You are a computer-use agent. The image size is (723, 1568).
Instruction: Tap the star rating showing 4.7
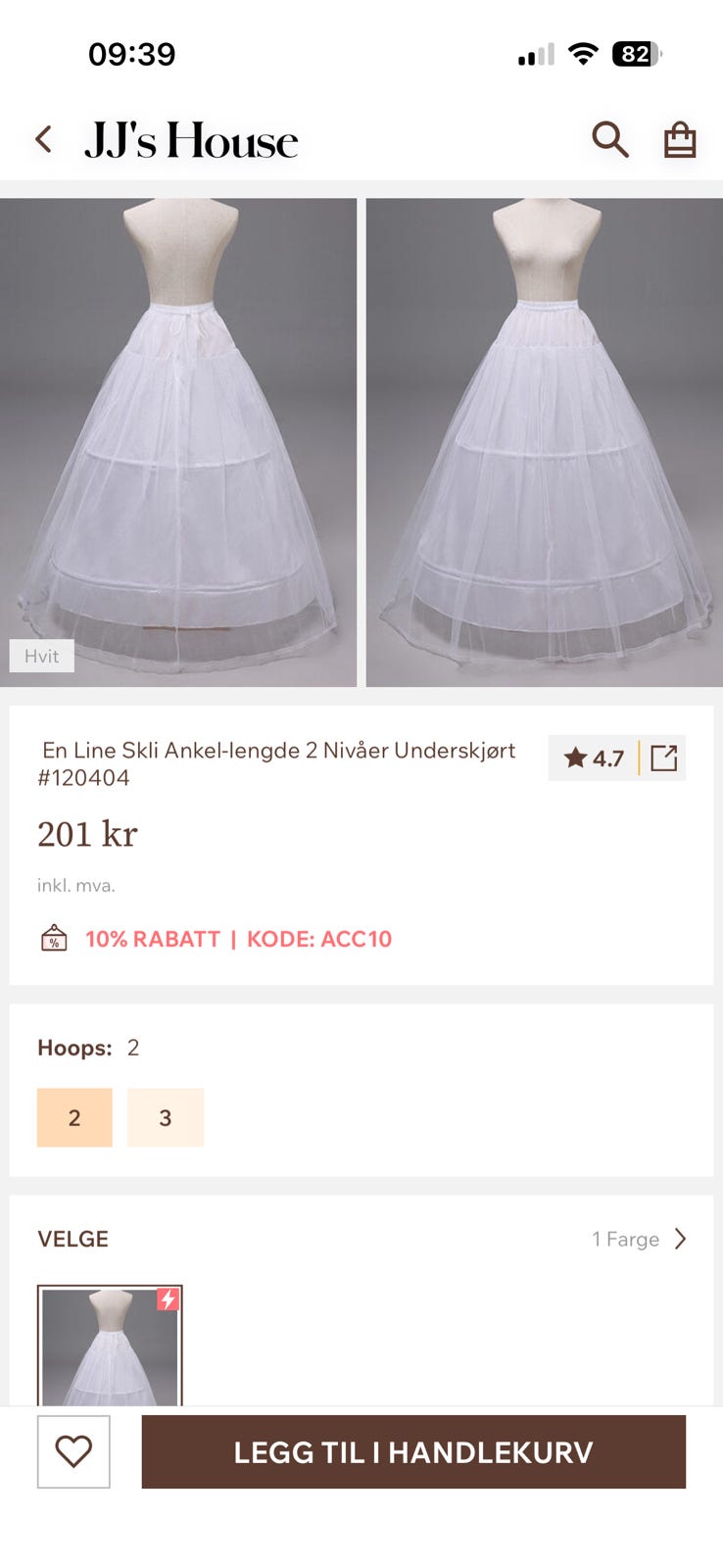tap(591, 758)
